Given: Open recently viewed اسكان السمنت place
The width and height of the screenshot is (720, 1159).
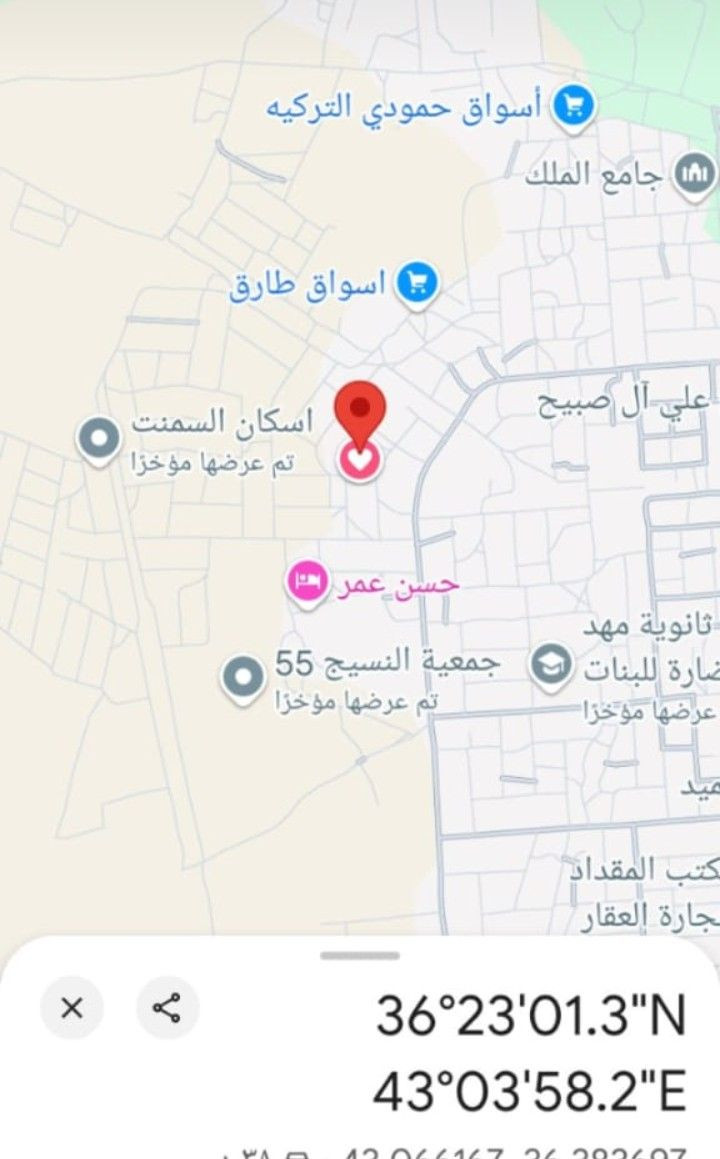Looking at the screenshot, I should (x=99, y=439).
